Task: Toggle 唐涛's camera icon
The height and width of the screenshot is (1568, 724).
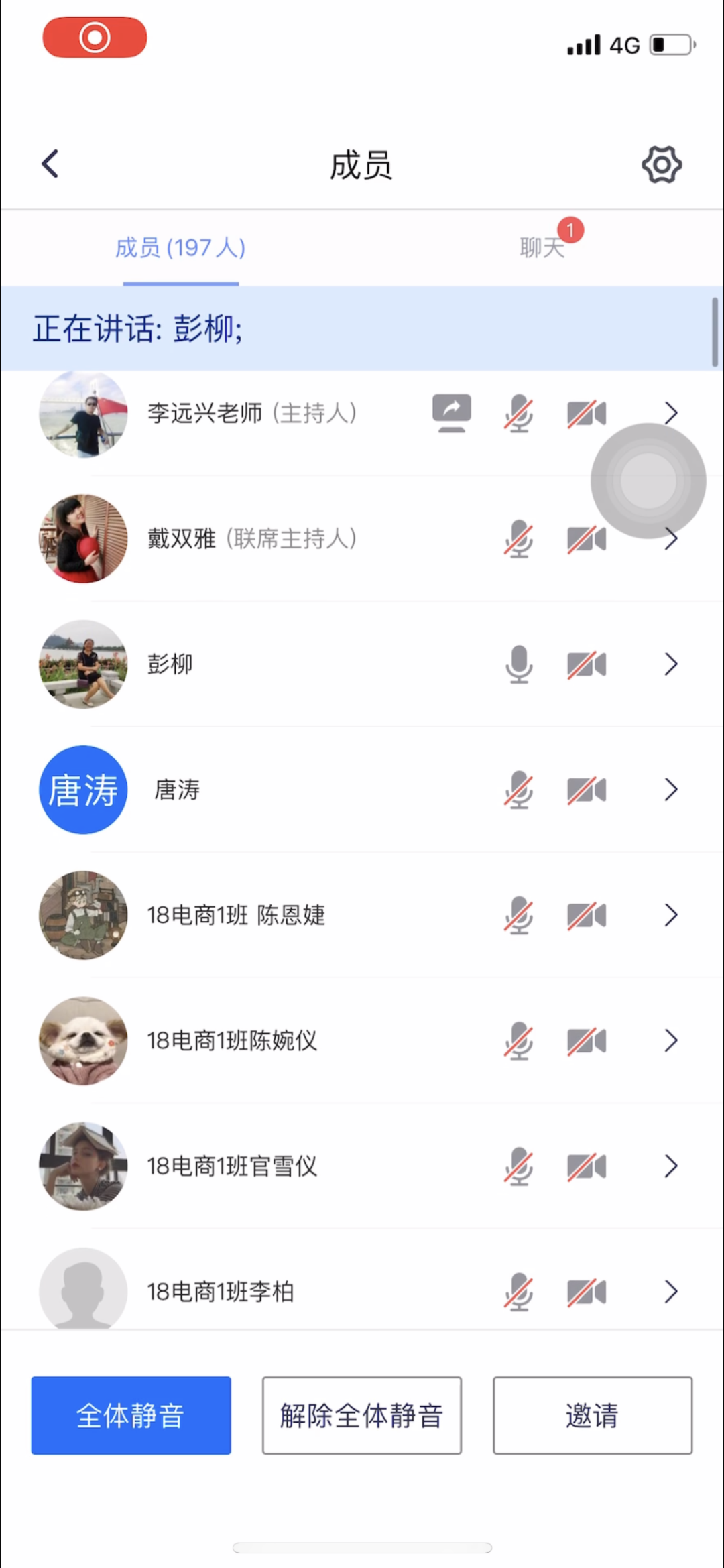Action: (587, 790)
